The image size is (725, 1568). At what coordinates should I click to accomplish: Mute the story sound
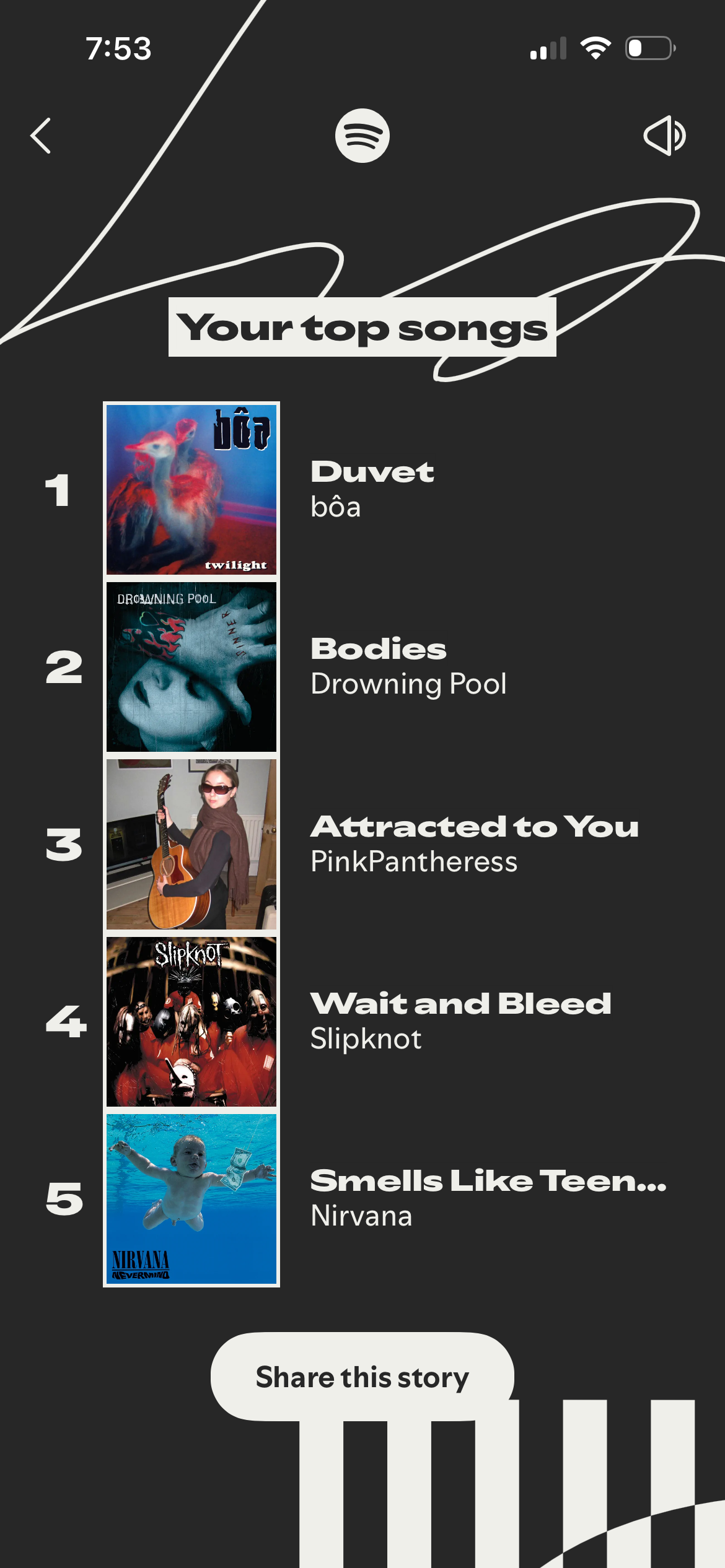[664, 136]
